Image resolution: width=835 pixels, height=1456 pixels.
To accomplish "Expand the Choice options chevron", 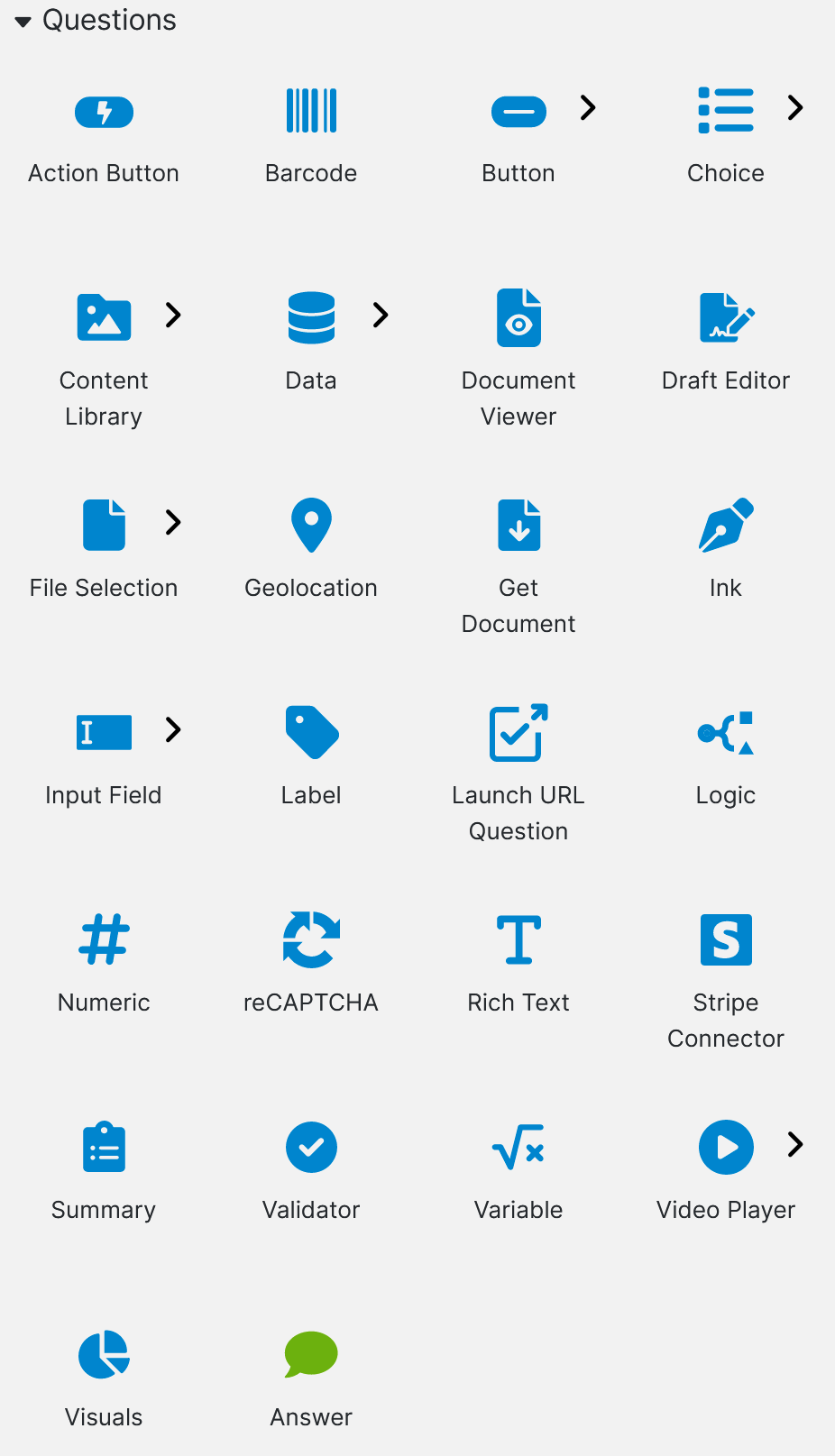I will point(794,108).
